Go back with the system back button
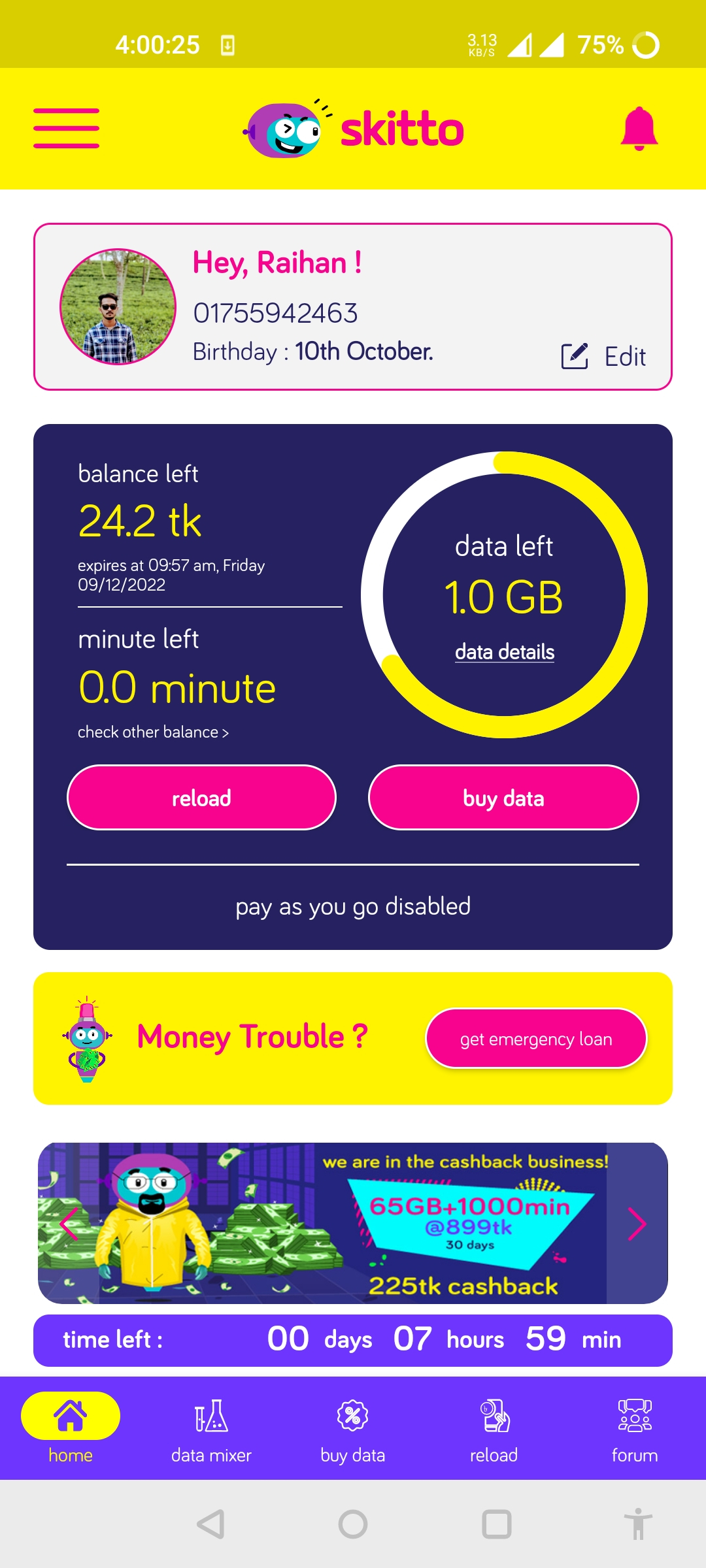Screen dimensions: 706x1568 210,1524
